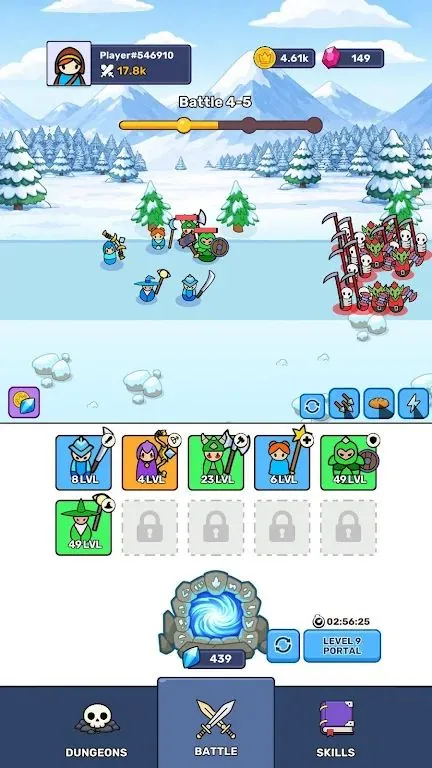
Task: Activate the anvil hammer skill
Action: tap(344, 404)
